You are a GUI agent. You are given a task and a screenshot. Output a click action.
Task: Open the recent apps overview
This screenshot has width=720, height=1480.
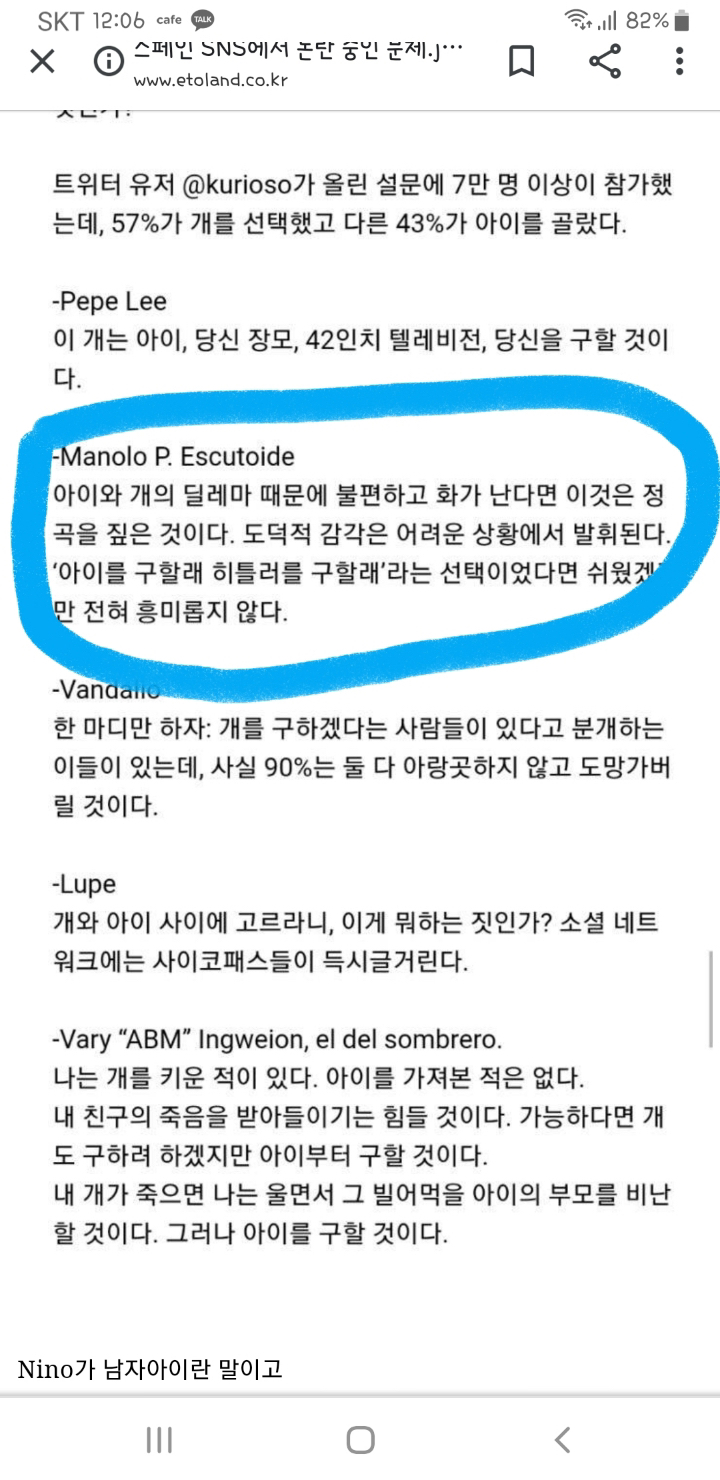pyautogui.click(x=159, y=1439)
